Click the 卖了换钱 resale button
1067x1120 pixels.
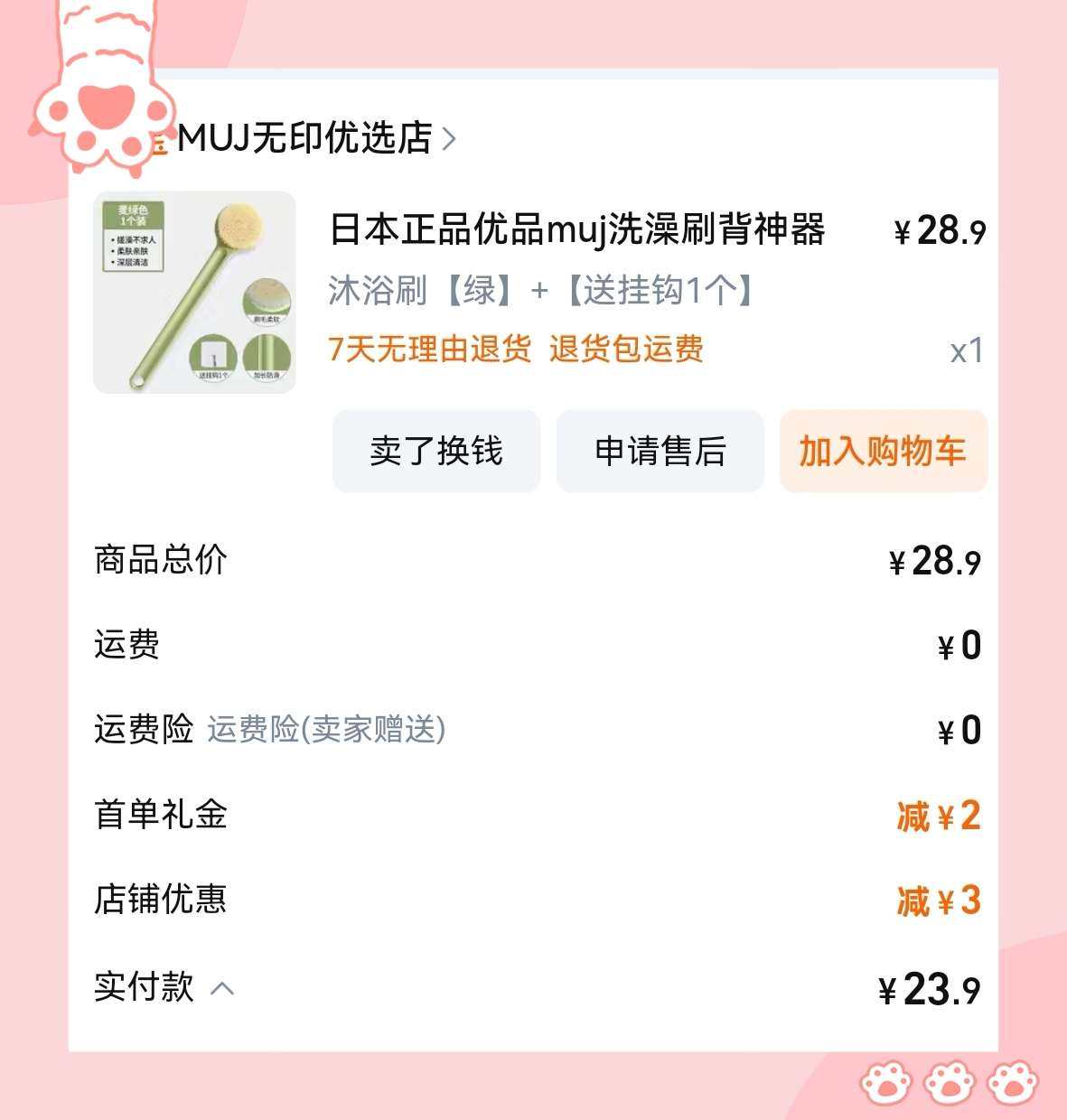click(x=436, y=452)
